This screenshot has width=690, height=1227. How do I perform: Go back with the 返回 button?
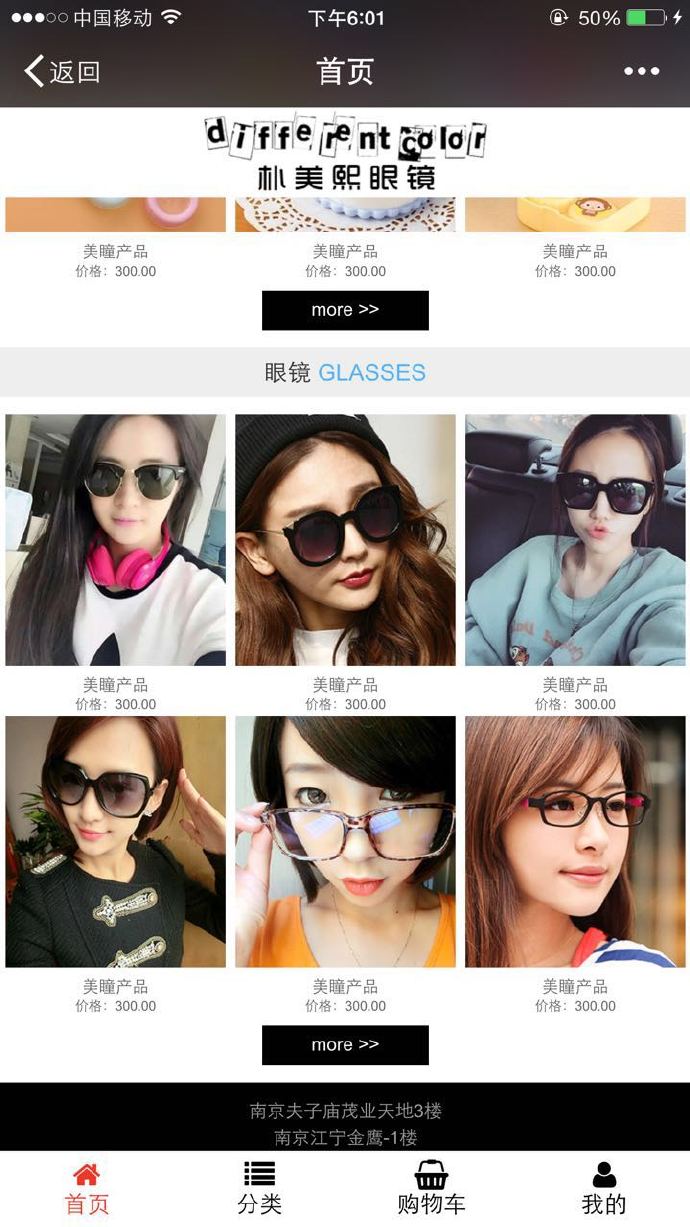click(x=62, y=72)
